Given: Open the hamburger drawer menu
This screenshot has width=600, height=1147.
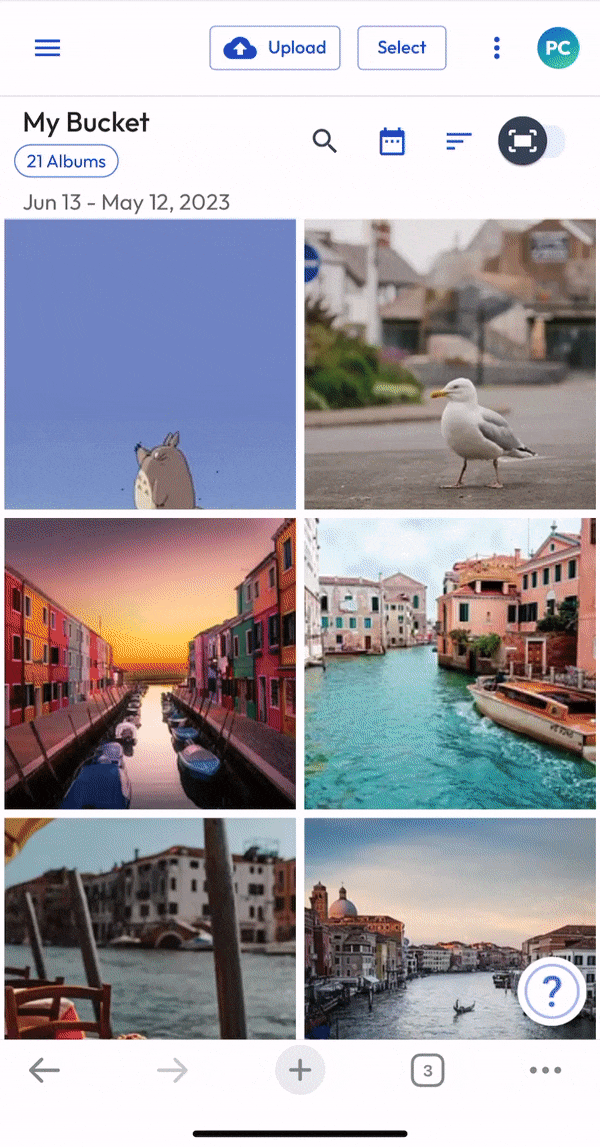Looking at the screenshot, I should click(48, 48).
